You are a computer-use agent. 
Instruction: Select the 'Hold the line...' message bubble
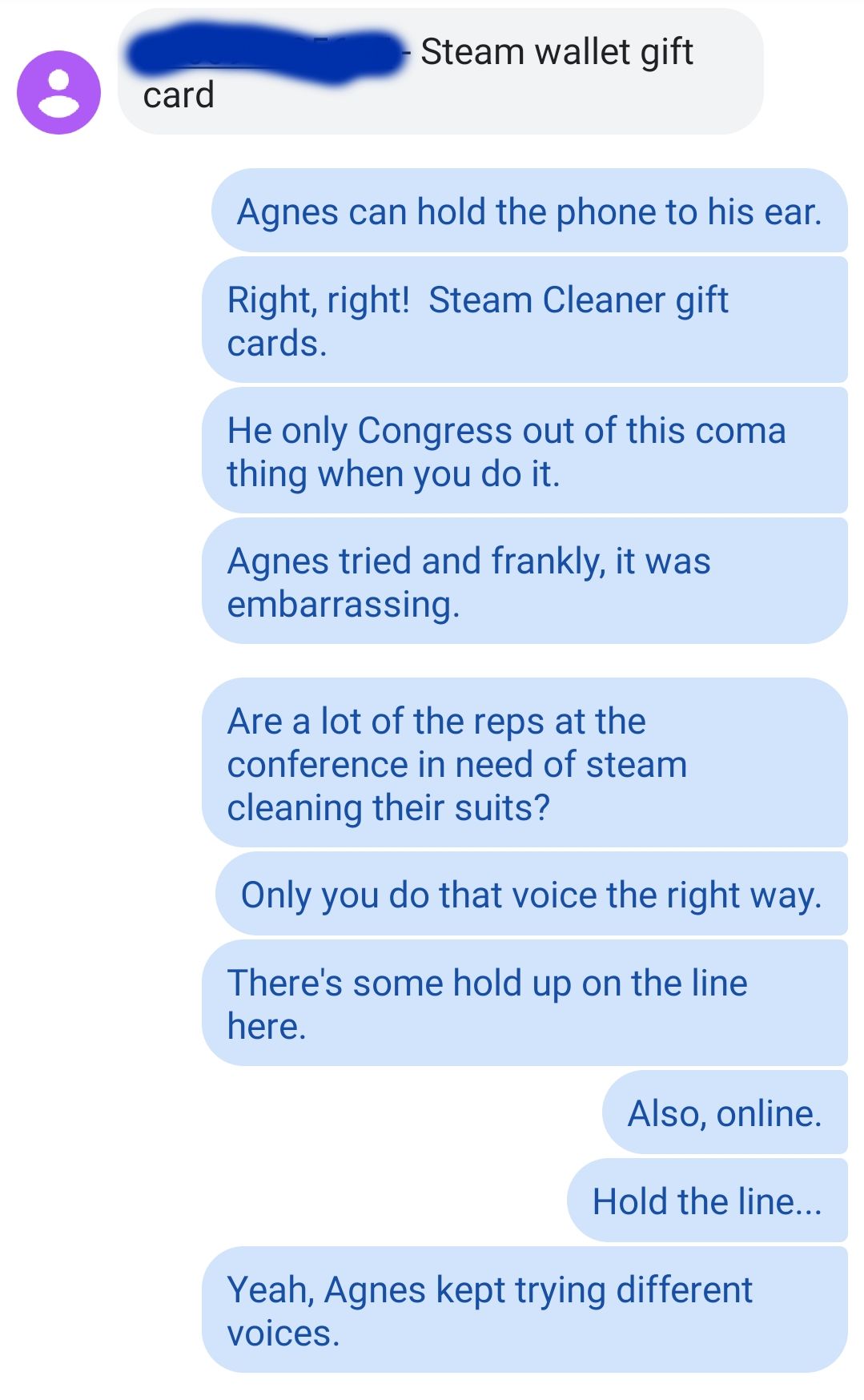point(707,1201)
